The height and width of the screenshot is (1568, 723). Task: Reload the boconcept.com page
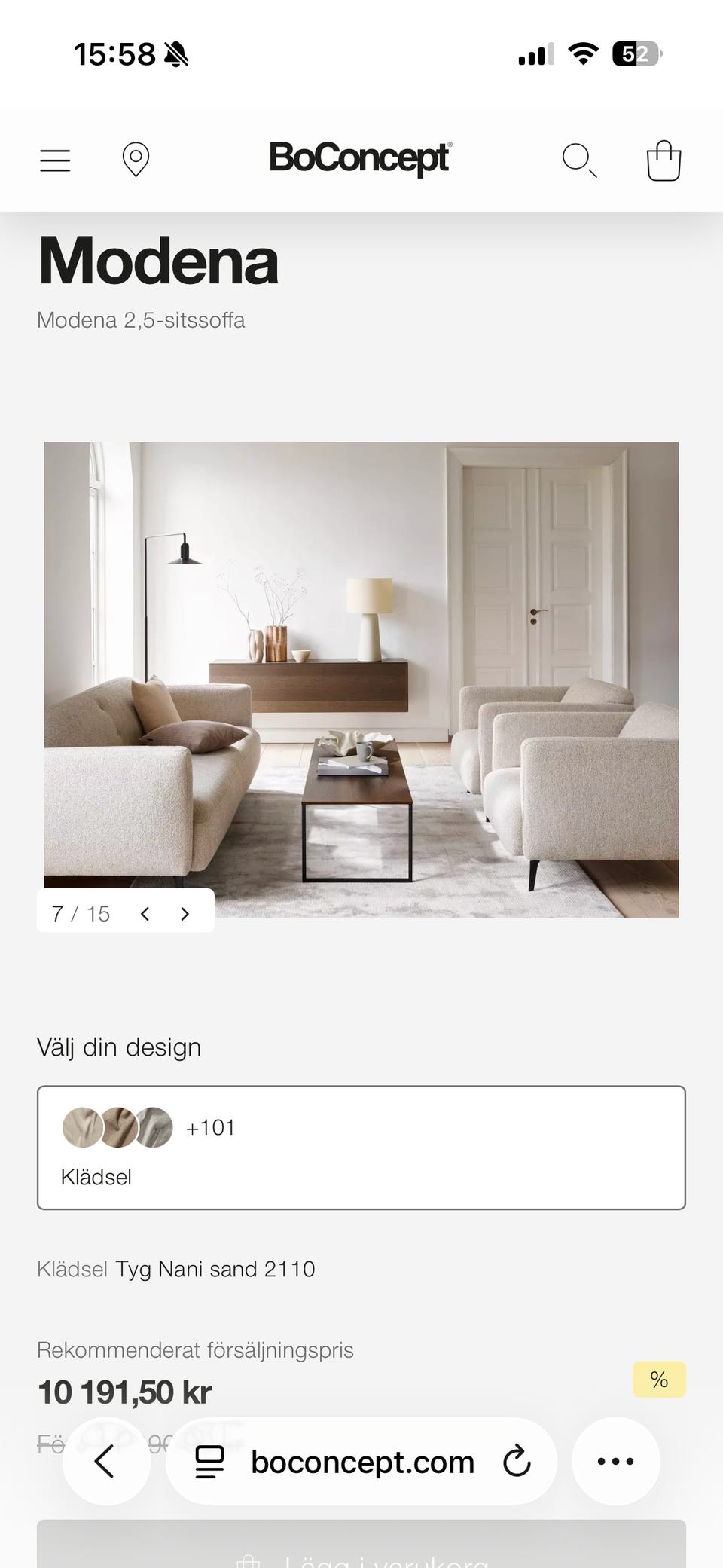(517, 1462)
